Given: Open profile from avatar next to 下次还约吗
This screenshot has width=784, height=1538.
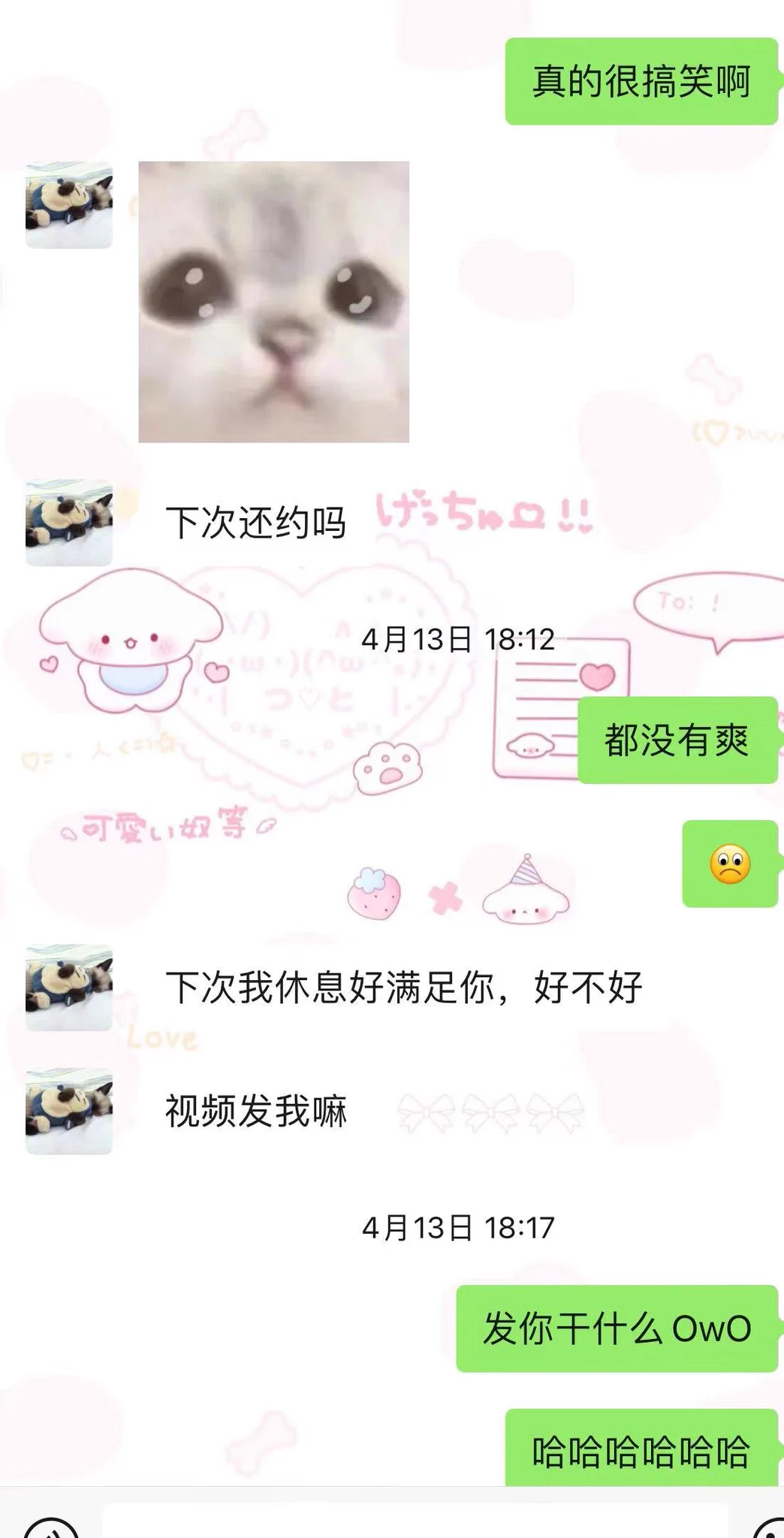Looking at the screenshot, I should pyautogui.click(x=69, y=523).
